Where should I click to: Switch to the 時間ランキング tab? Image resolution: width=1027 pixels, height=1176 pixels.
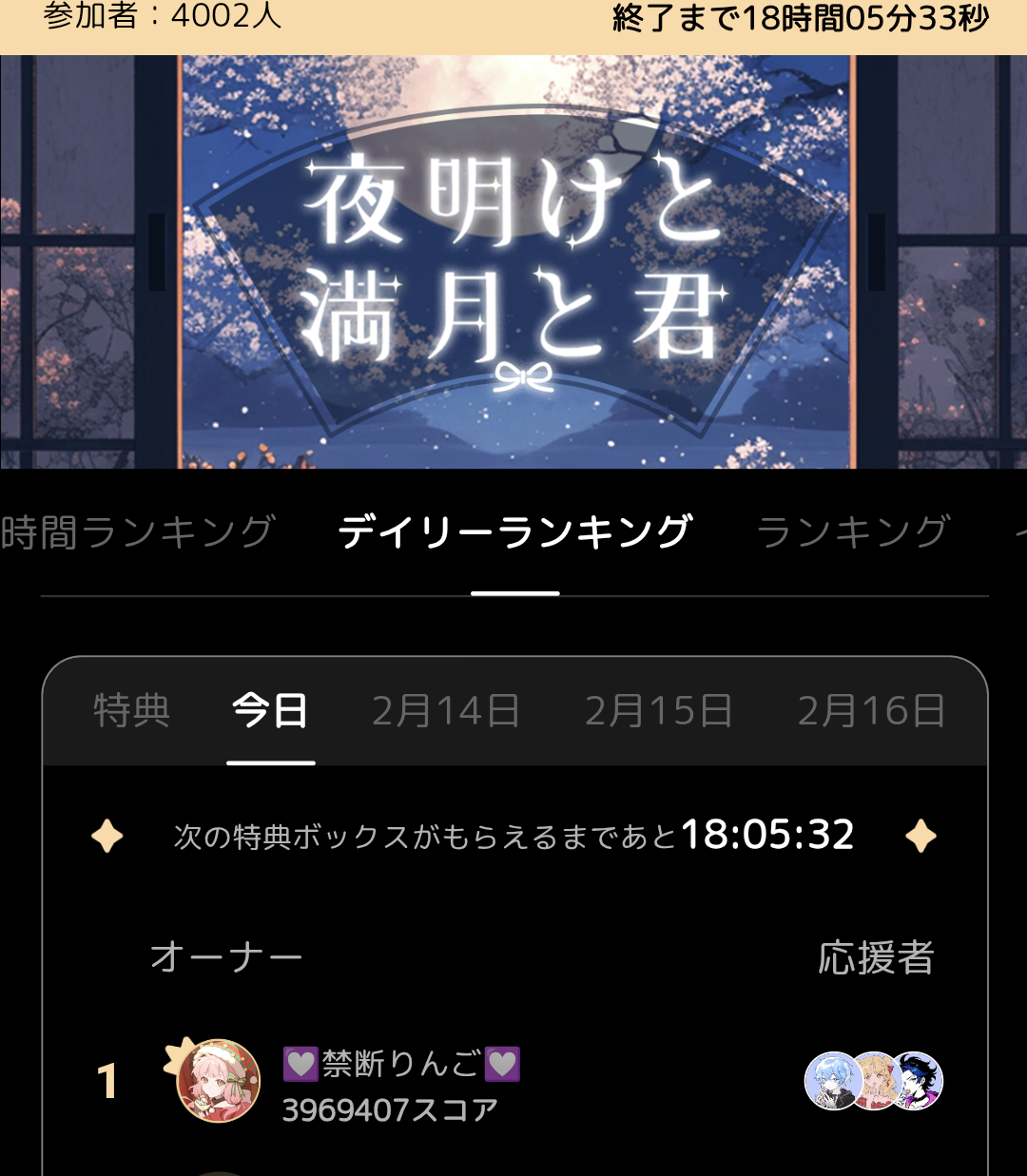pyautogui.click(x=138, y=532)
